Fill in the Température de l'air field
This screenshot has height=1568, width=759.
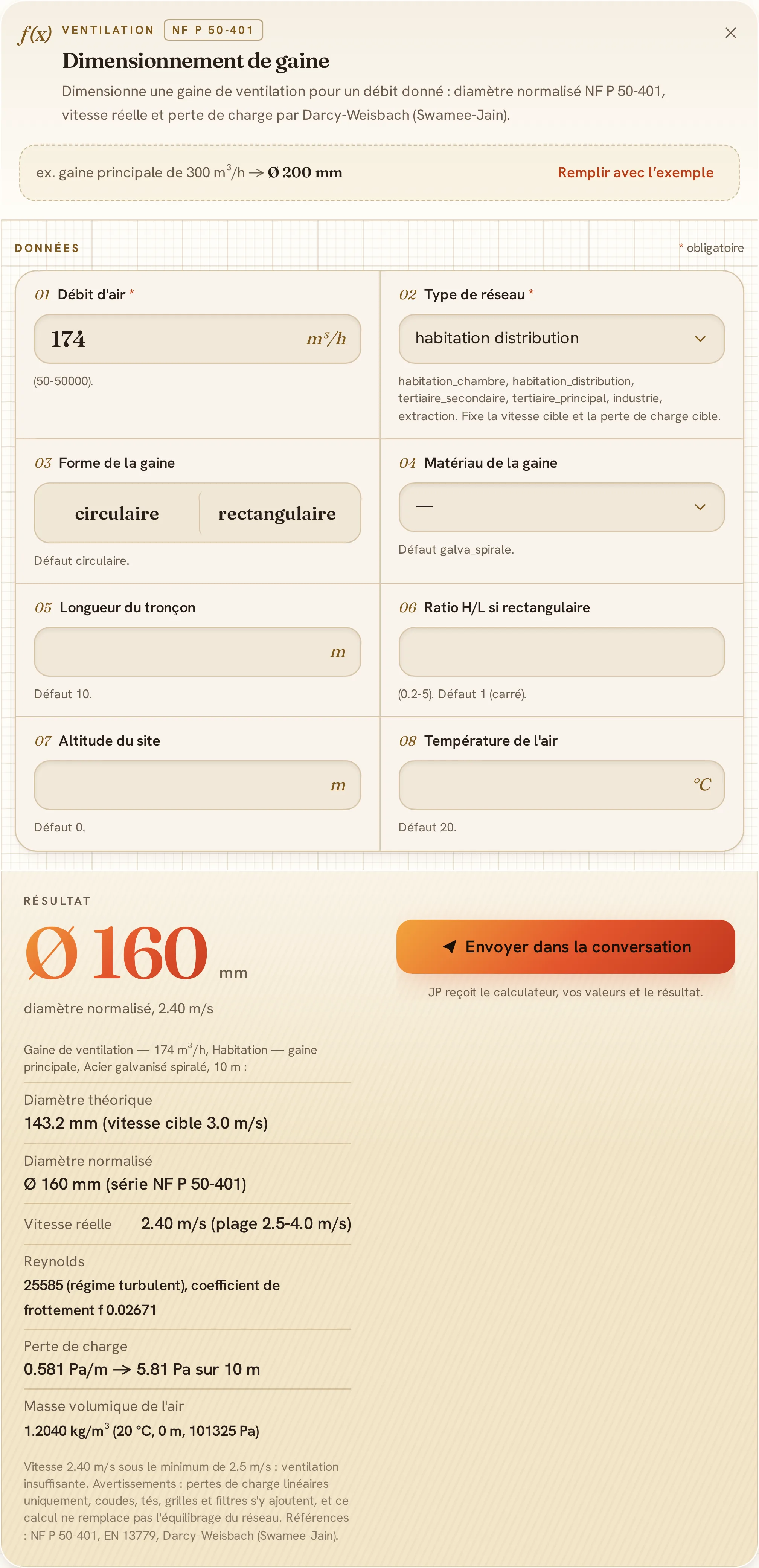(561, 785)
